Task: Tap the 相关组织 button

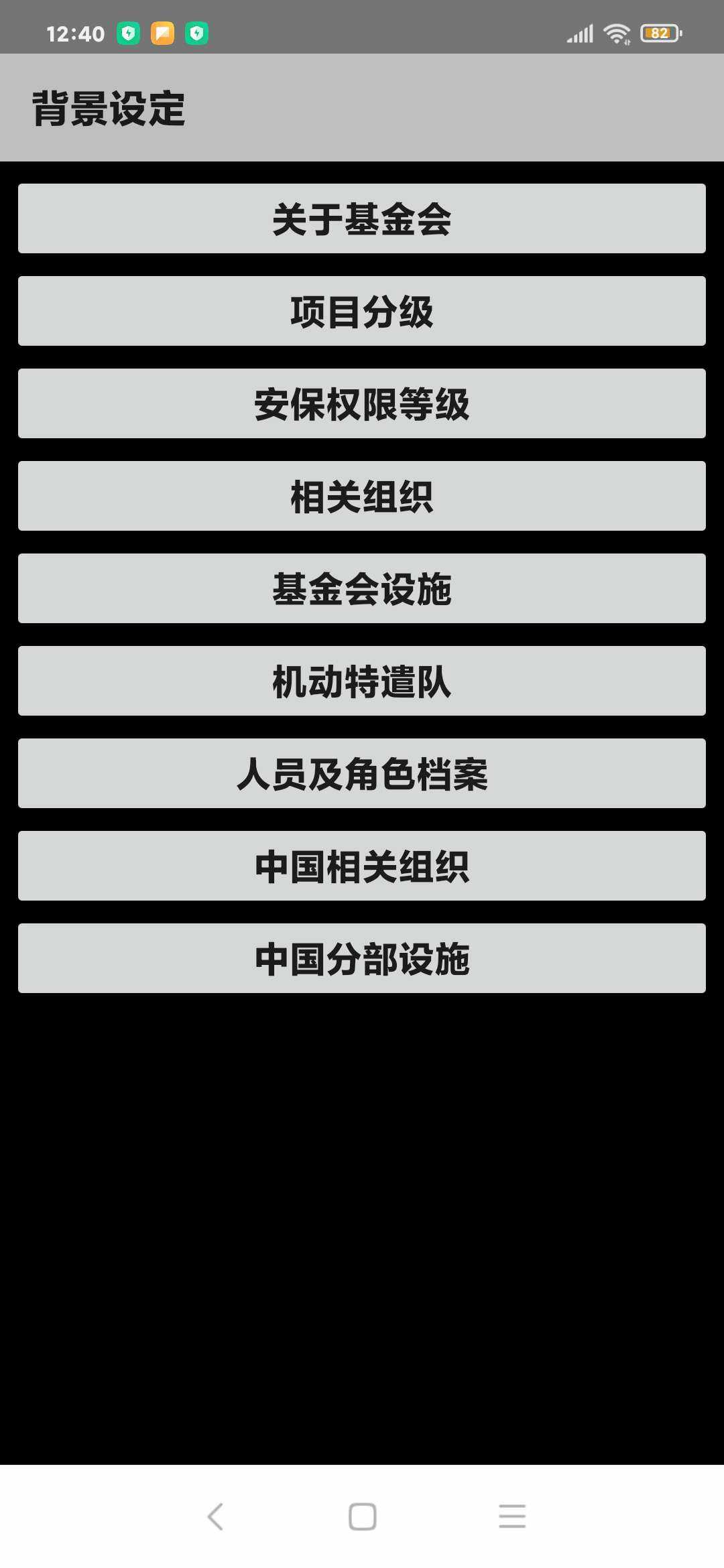Action: [x=362, y=496]
